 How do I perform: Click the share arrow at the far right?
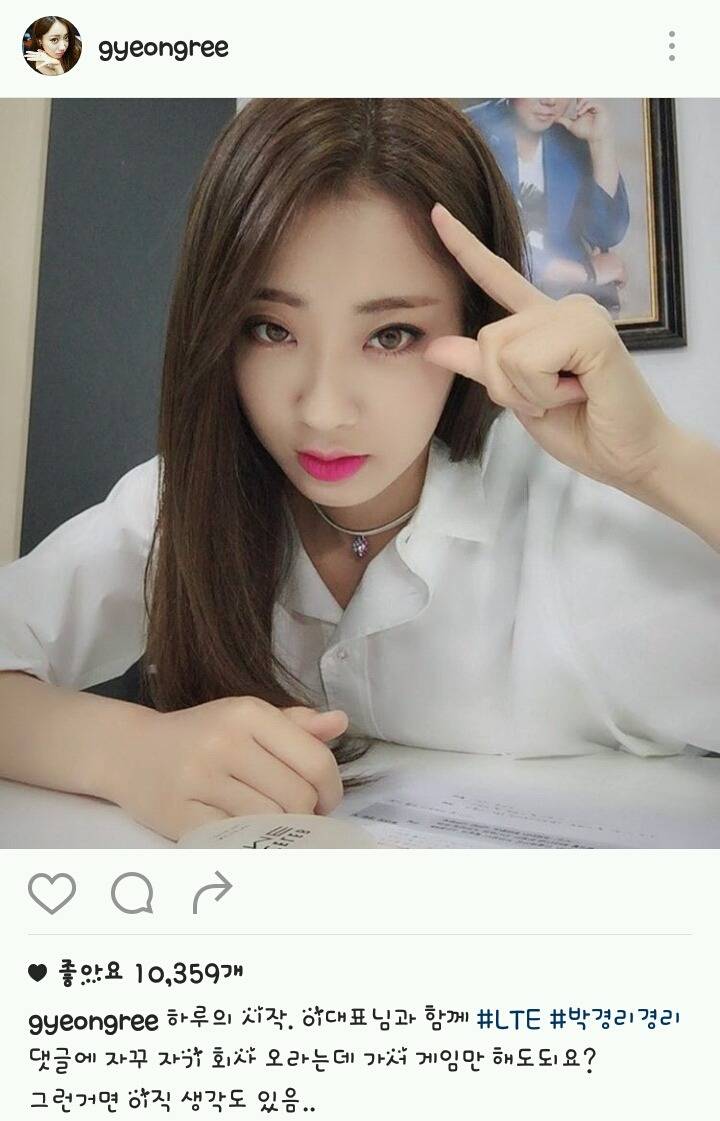(210, 894)
